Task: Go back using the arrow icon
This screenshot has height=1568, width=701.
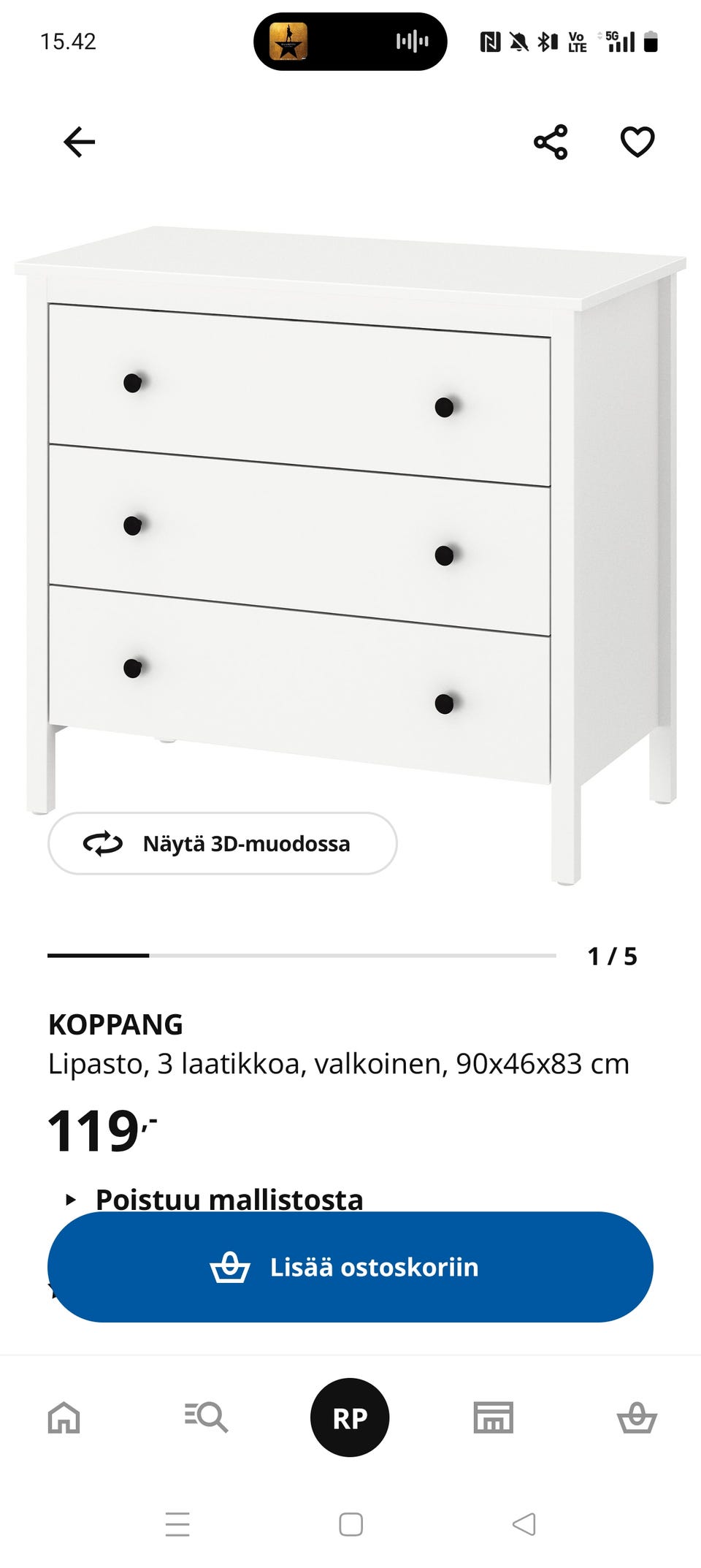Action: pyautogui.click(x=80, y=141)
